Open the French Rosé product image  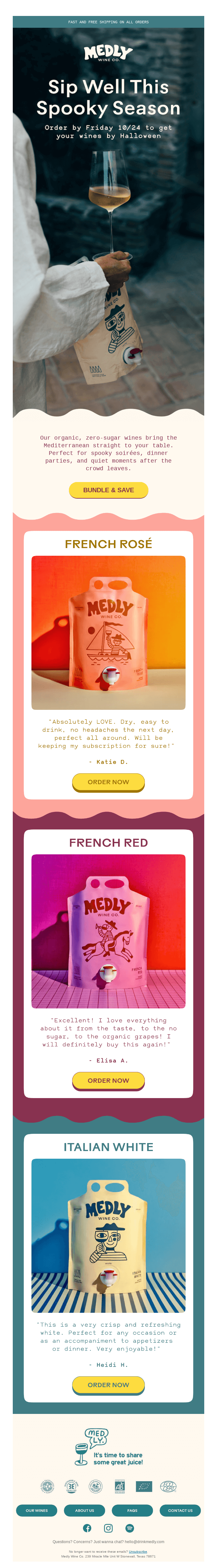click(108, 632)
